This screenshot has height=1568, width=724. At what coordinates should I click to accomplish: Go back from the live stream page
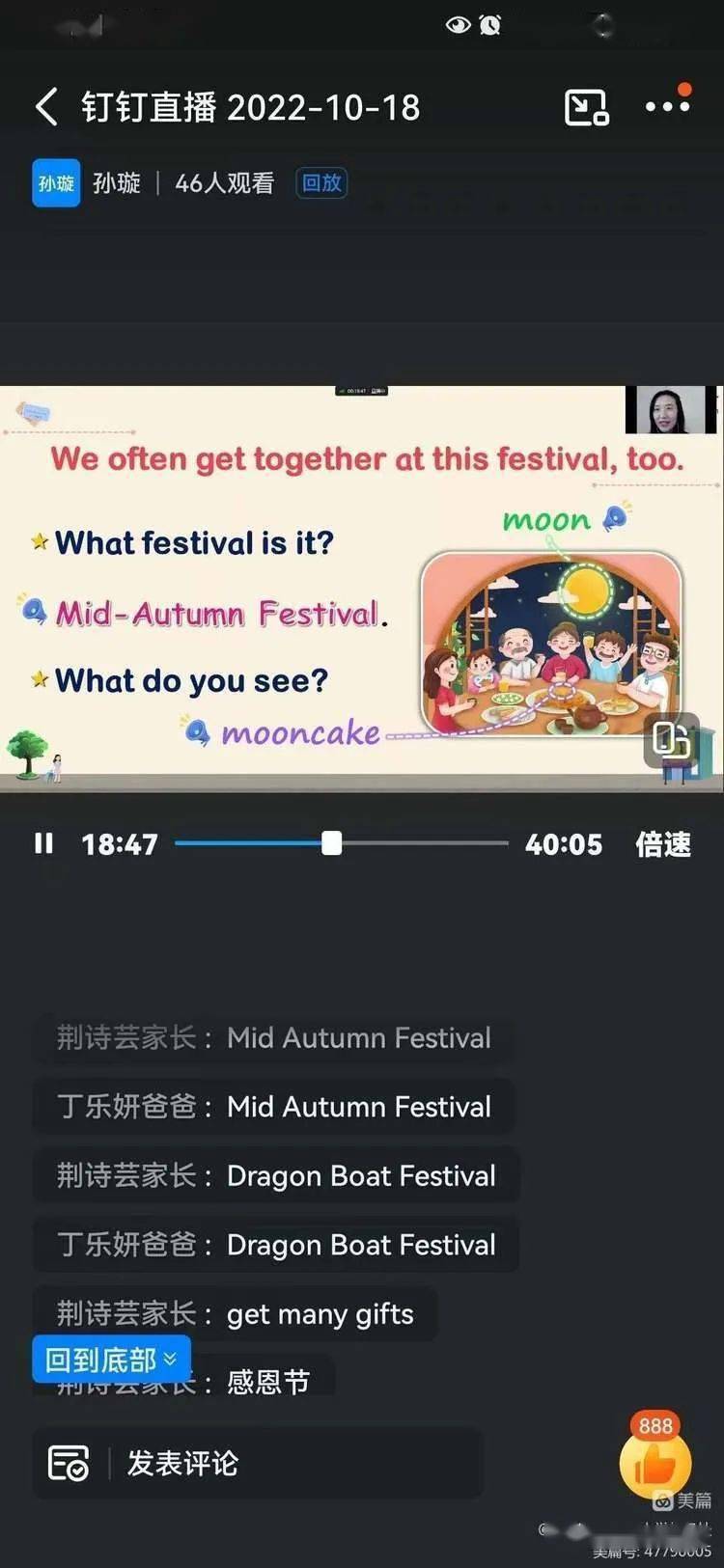click(x=46, y=107)
